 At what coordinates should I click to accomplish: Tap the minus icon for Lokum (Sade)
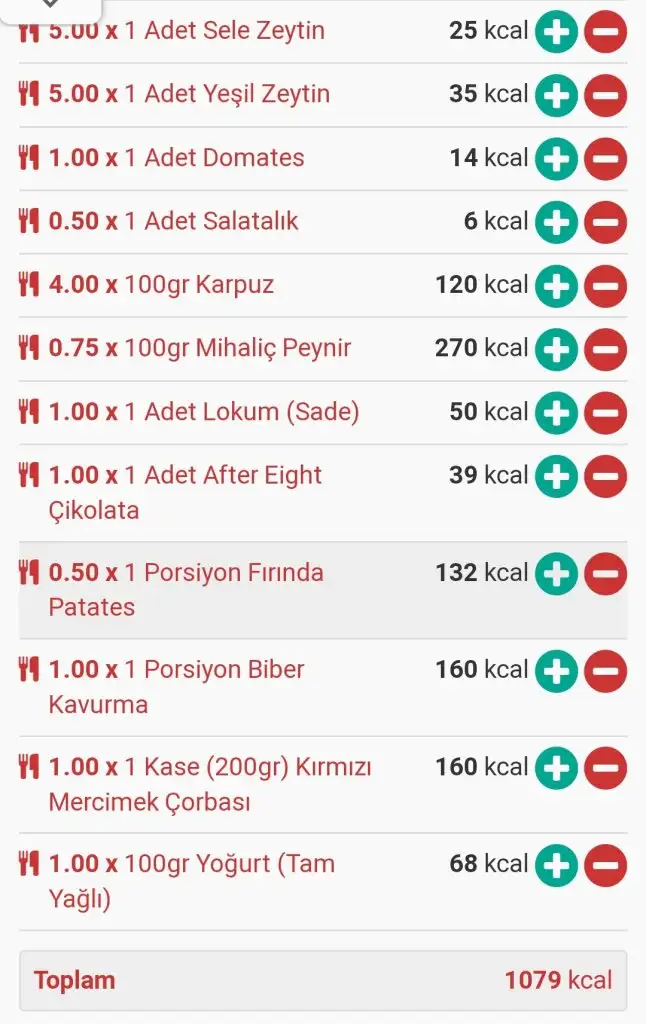(605, 414)
